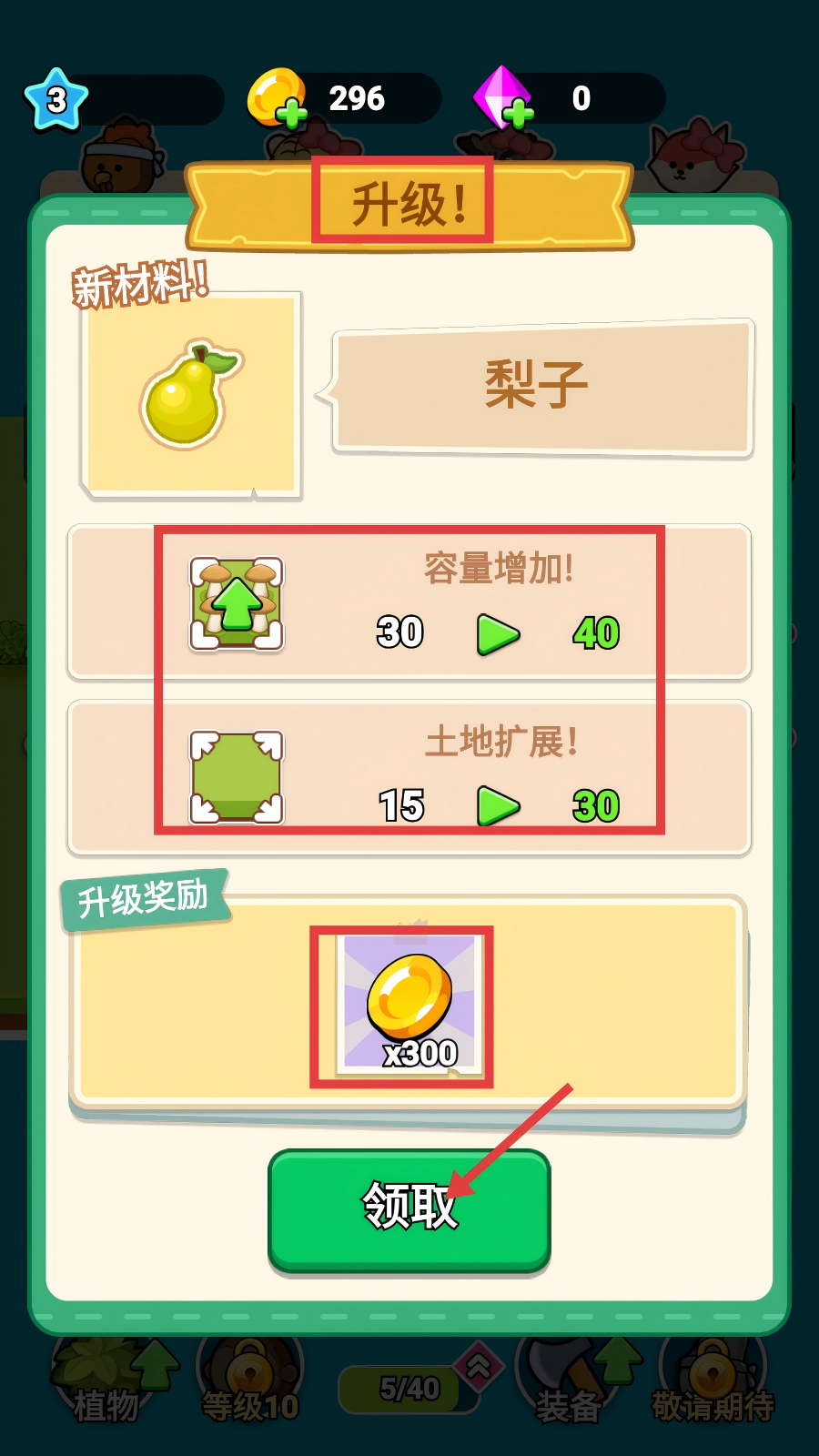
Task: Add more gold coins via plus icon
Action: coord(291,115)
